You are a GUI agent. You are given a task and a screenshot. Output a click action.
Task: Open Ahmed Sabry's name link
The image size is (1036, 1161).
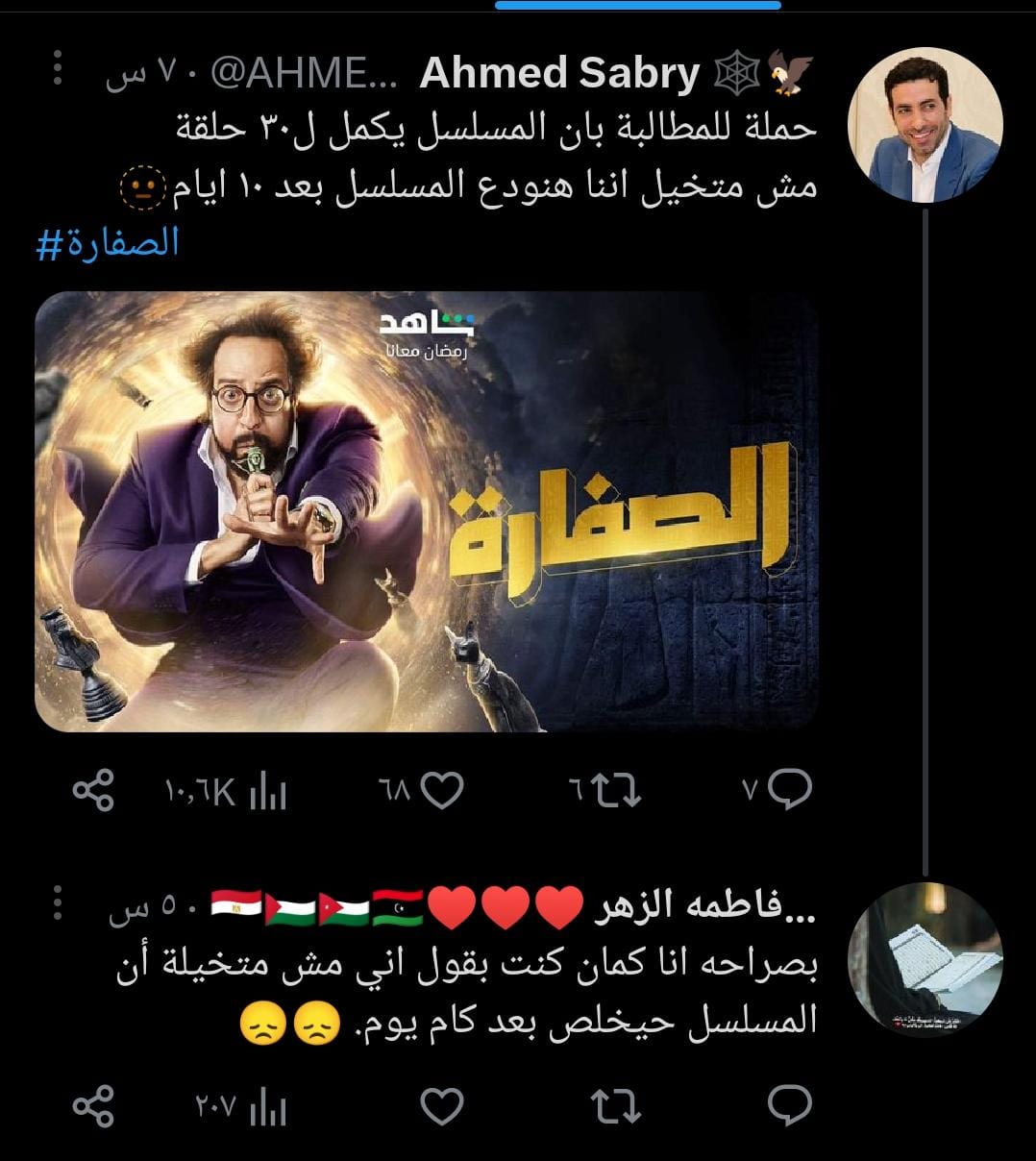click(559, 74)
